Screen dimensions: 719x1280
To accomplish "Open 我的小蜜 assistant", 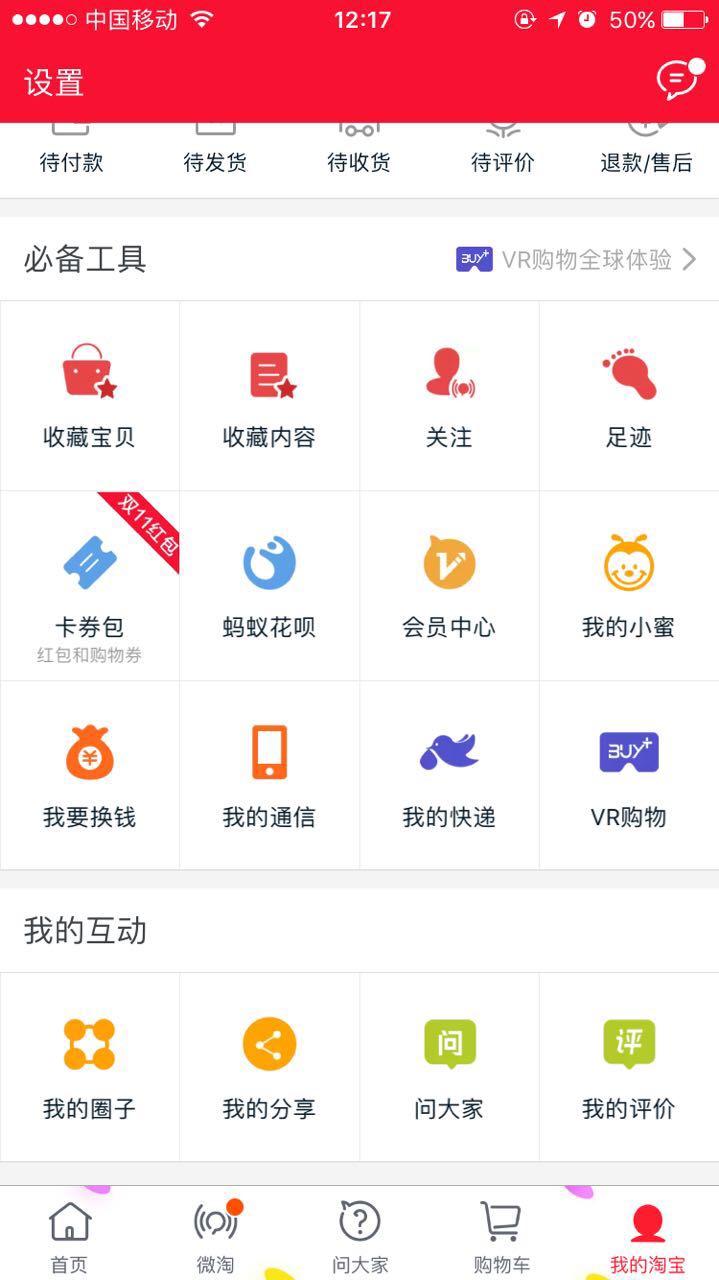I will tap(629, 586).
